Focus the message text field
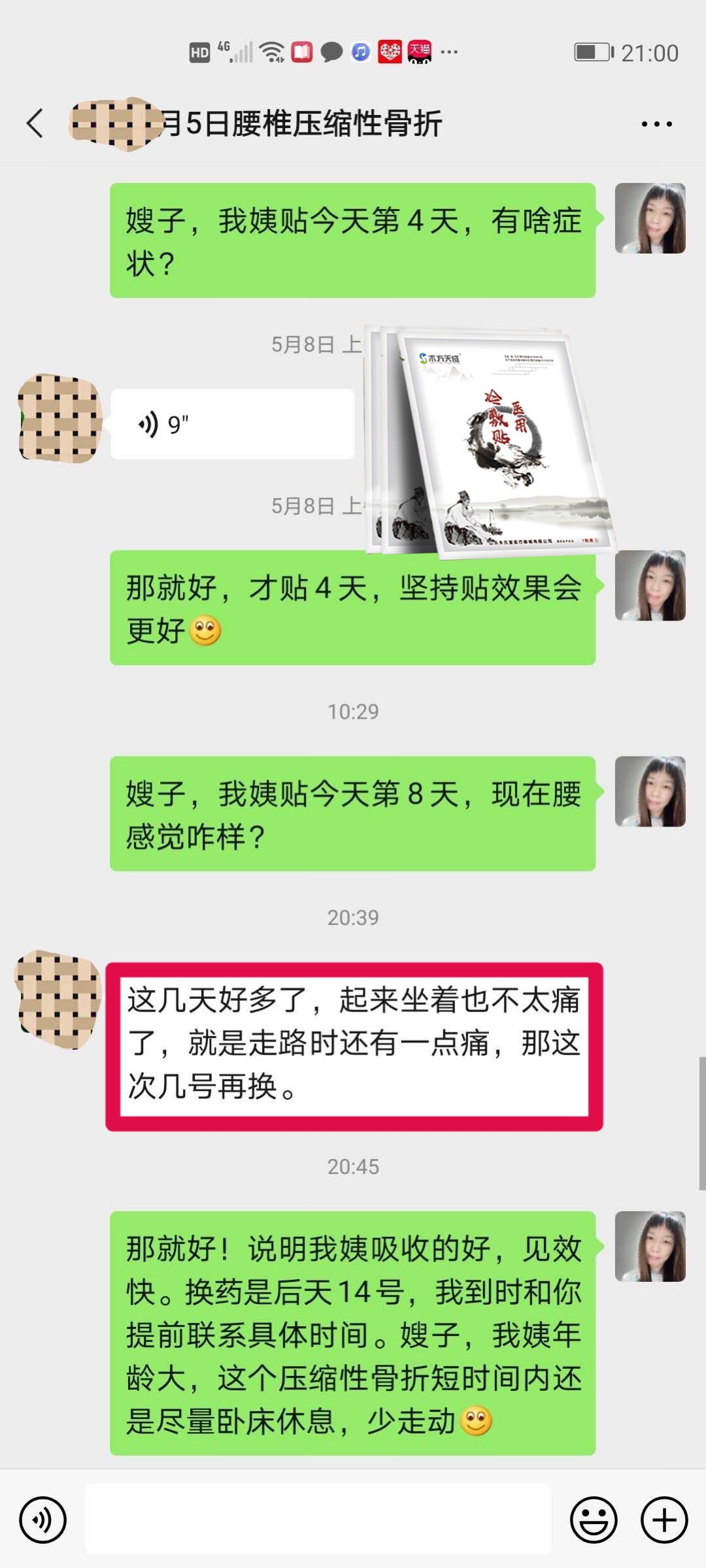 [318, 1520]
